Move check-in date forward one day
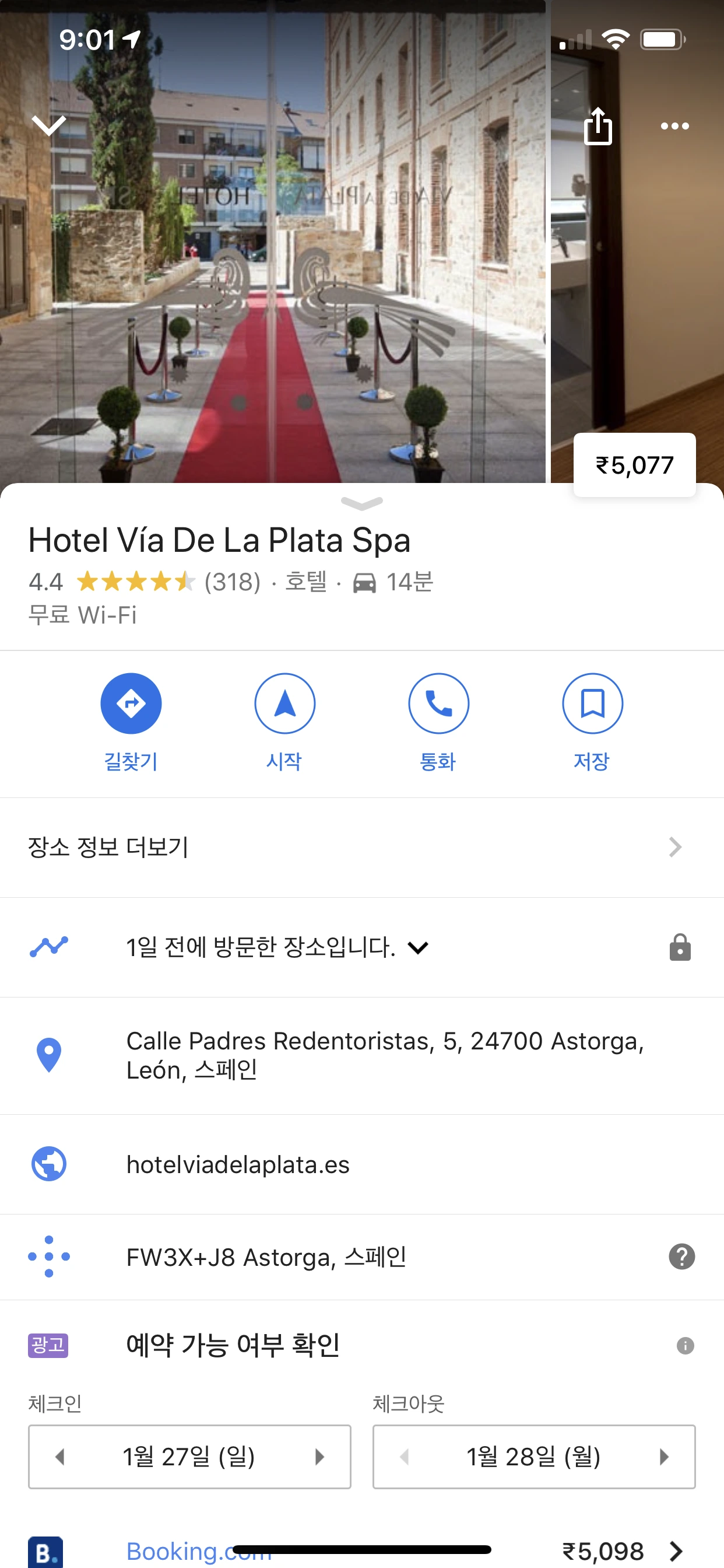Screen dimensions: 724x1568 320,1457
